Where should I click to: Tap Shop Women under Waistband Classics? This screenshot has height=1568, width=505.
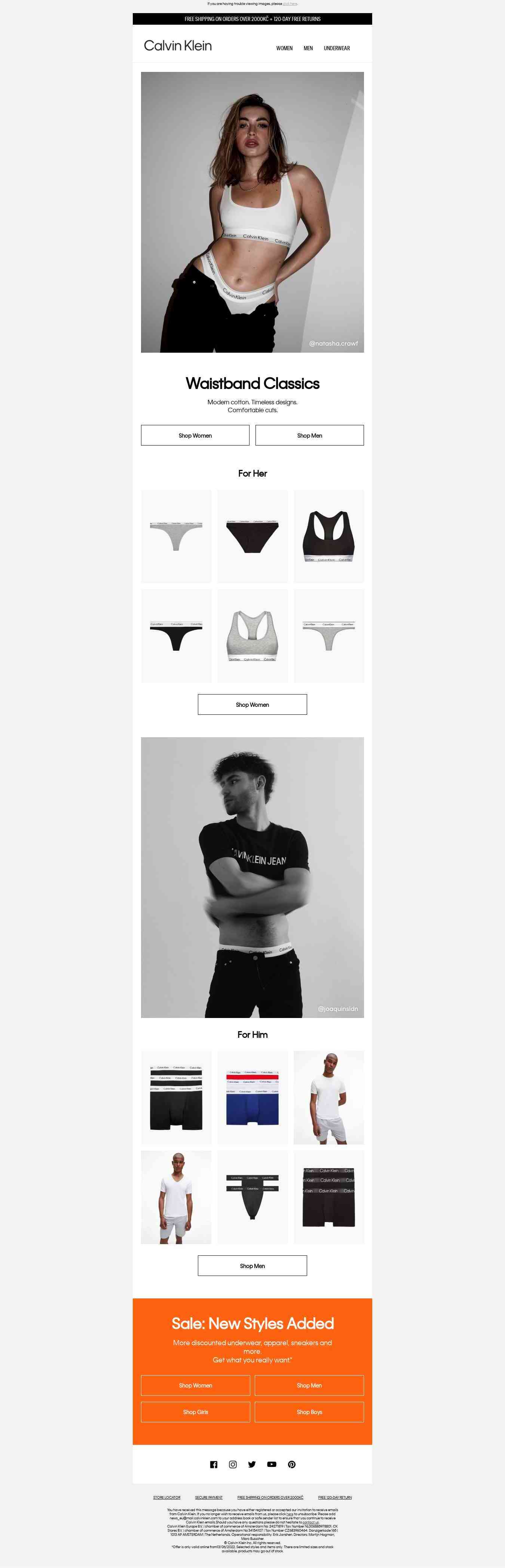[195, 435]
